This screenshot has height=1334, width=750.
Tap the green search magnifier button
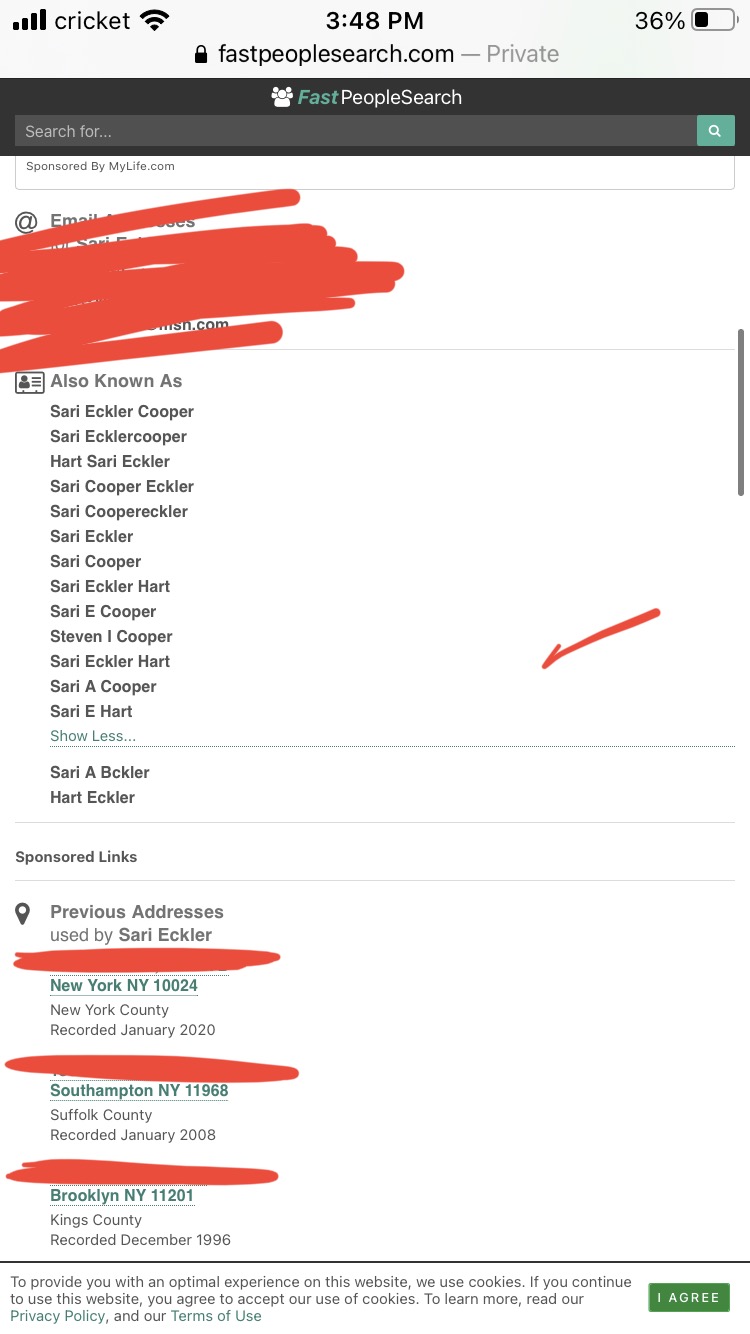[x=715, y=131]
